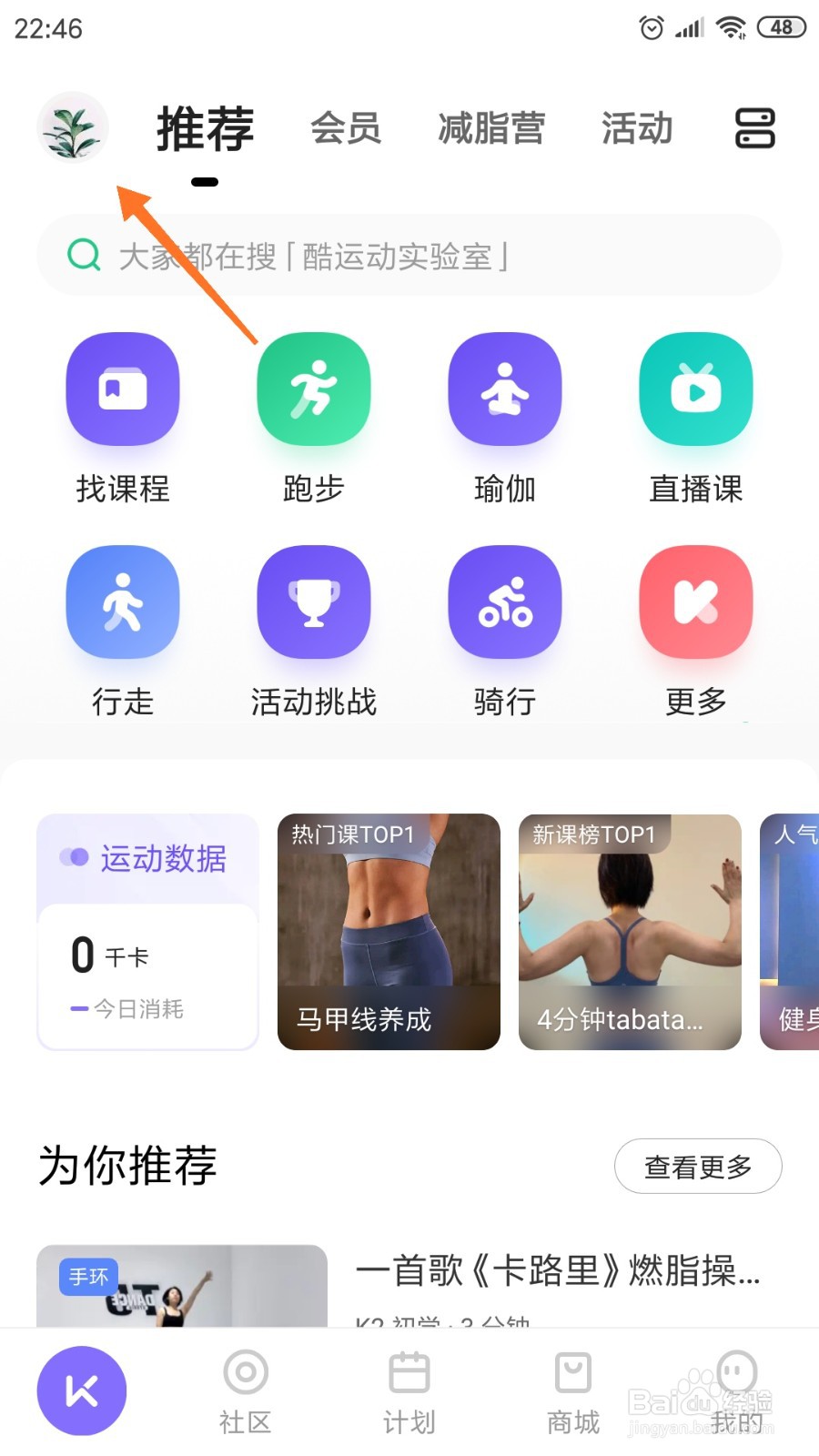
Task: Switch to the 会员 tab
Action: (347, 128)
